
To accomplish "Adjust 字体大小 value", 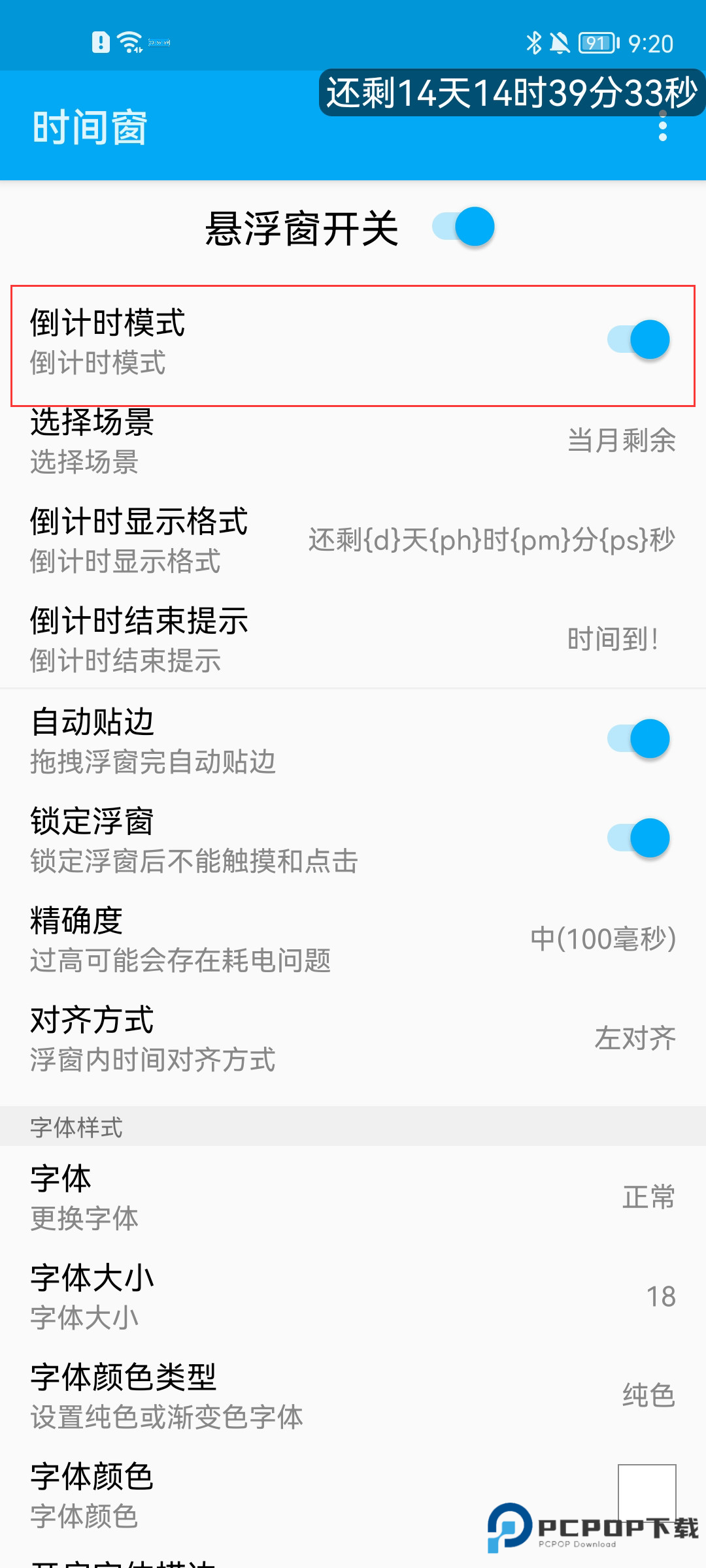I will (353, 1297).
